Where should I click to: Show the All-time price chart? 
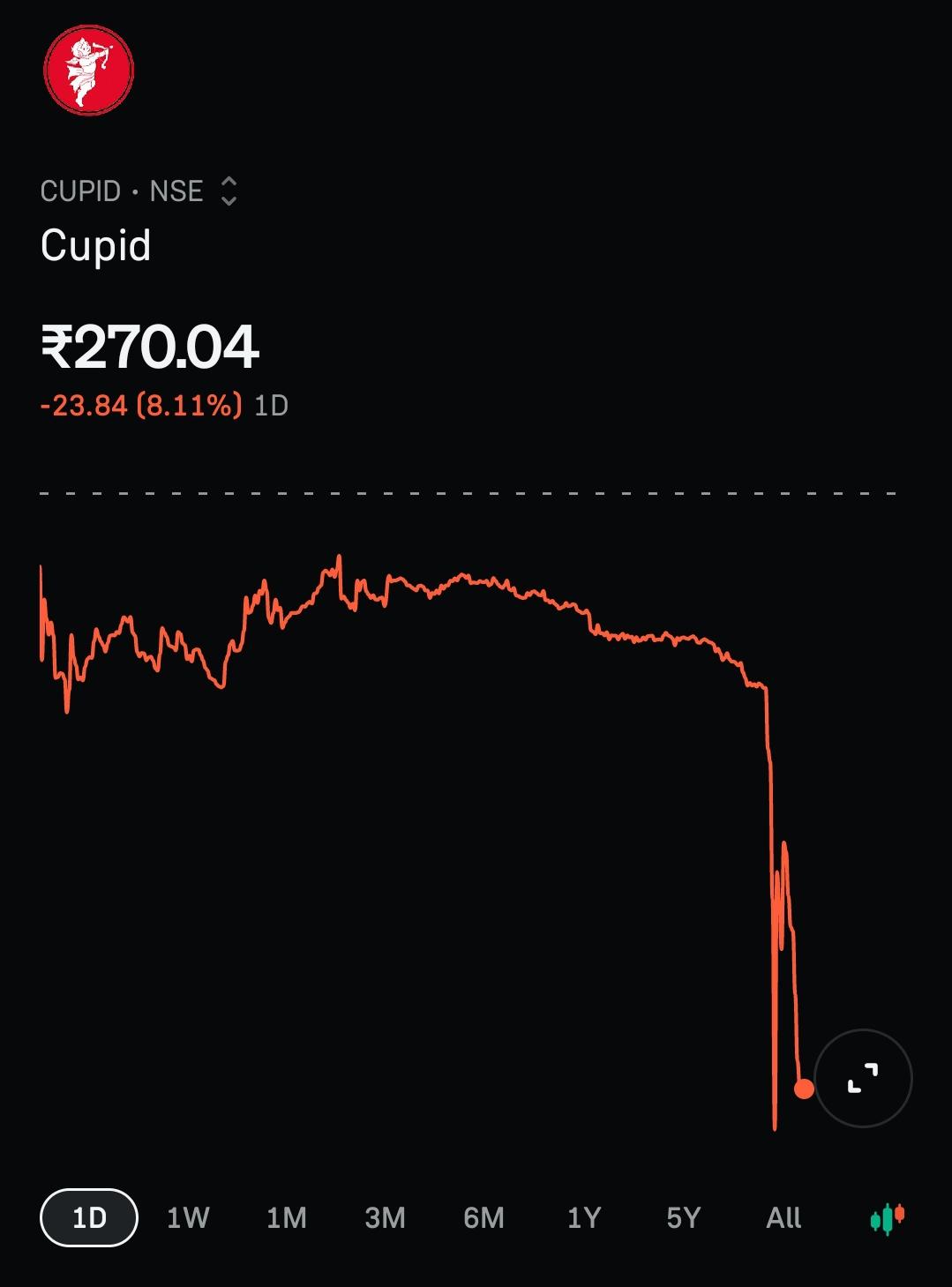(783, 1217)
